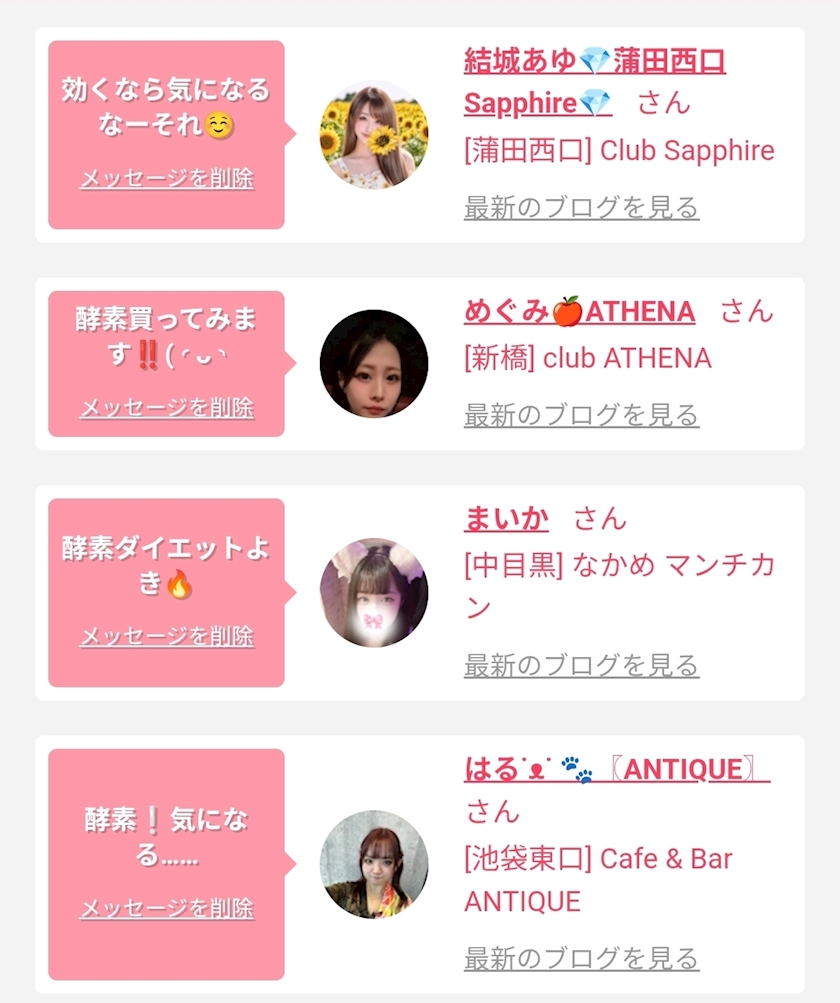Tap 結城あゆ's sunflower profile photo
This screenshot has height=1003, width=840.
(x=374, y=135)
